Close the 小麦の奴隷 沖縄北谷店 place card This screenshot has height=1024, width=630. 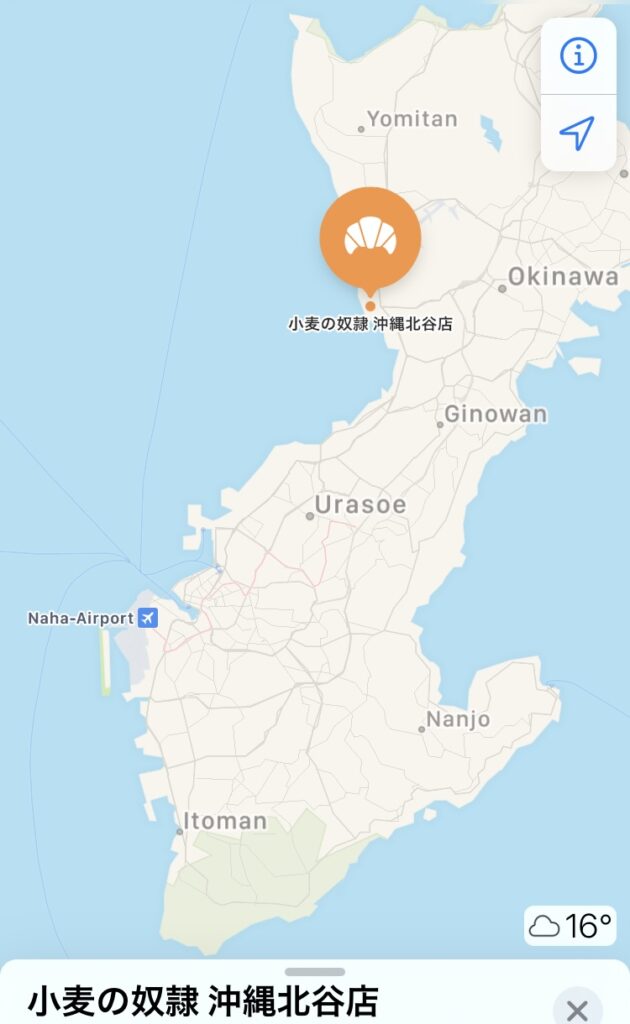(x=577, y=1007)
